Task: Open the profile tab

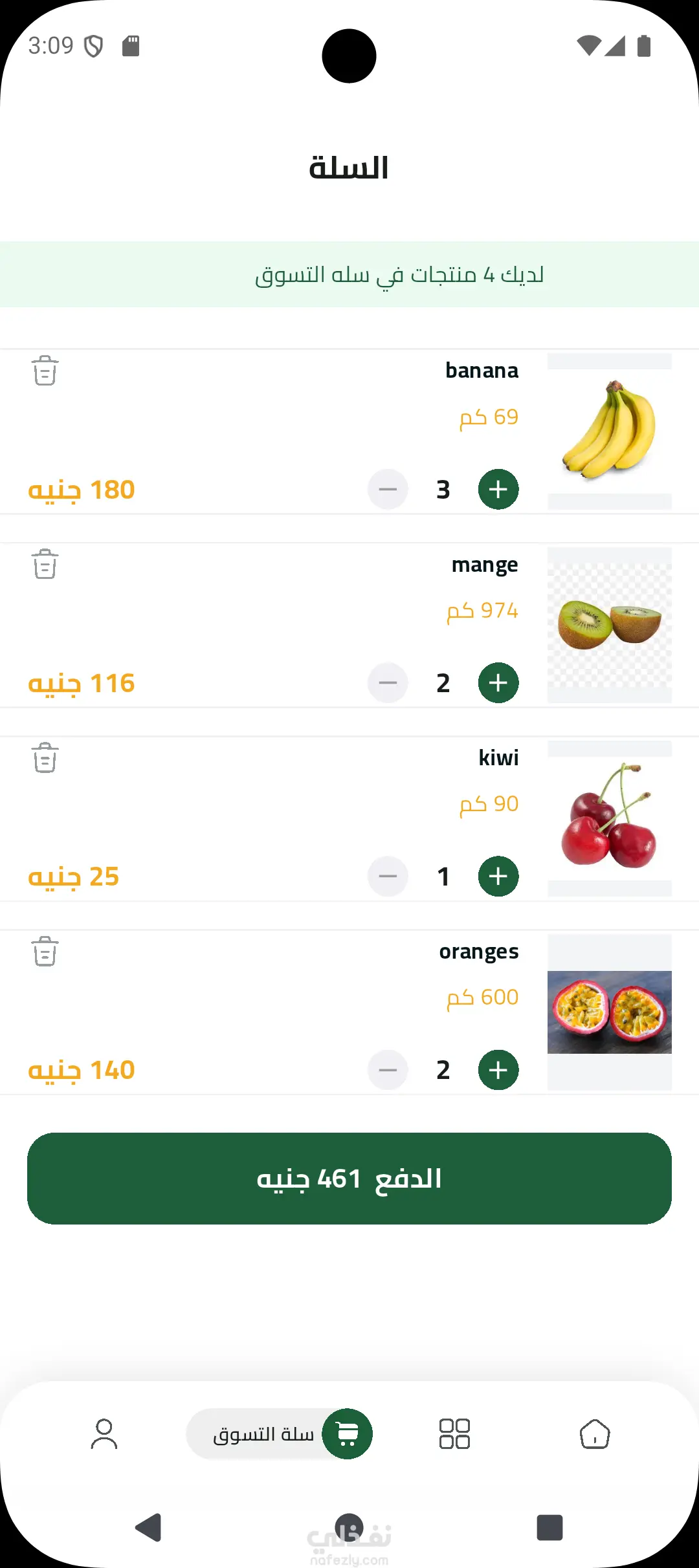Action: [x=104, y=1434]
